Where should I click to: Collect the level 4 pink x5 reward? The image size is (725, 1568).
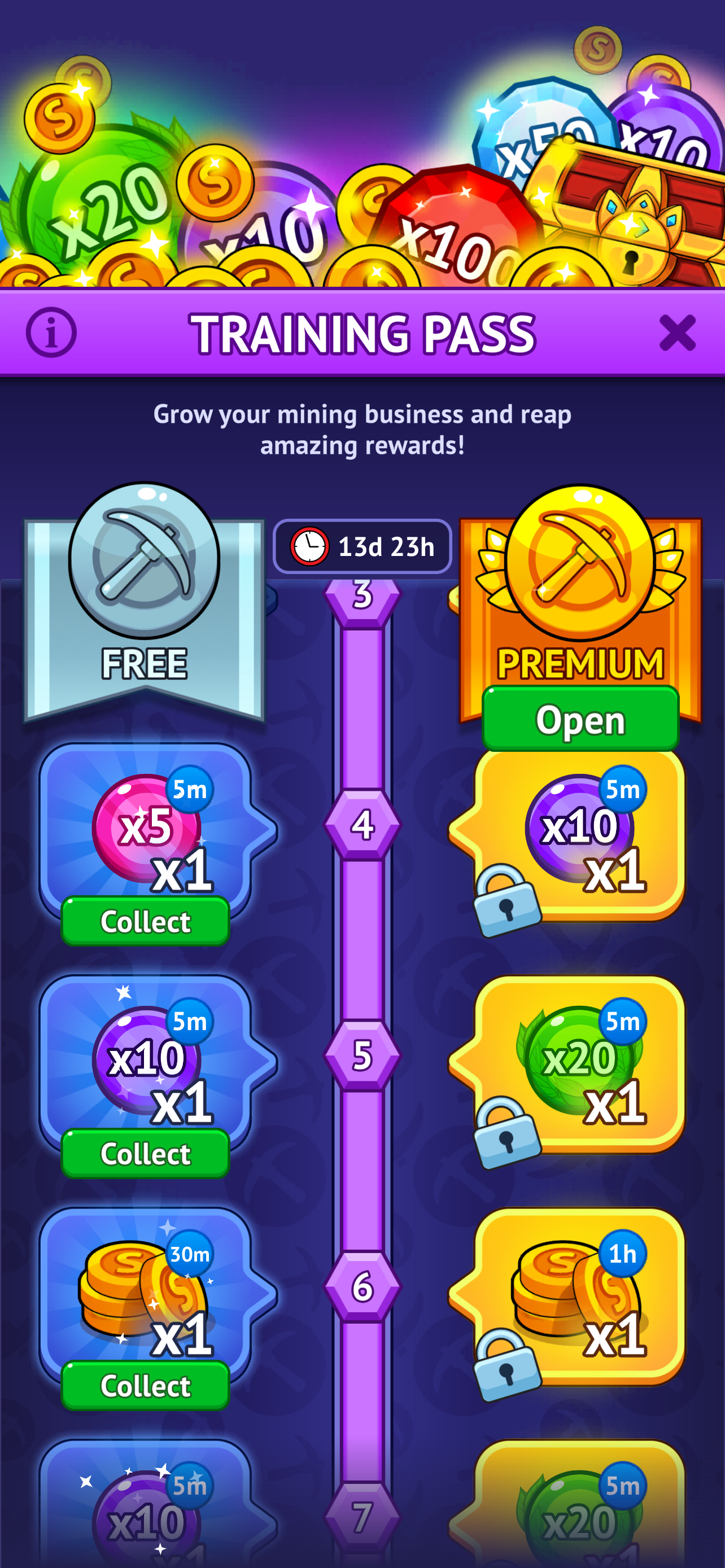pos(146,922)
